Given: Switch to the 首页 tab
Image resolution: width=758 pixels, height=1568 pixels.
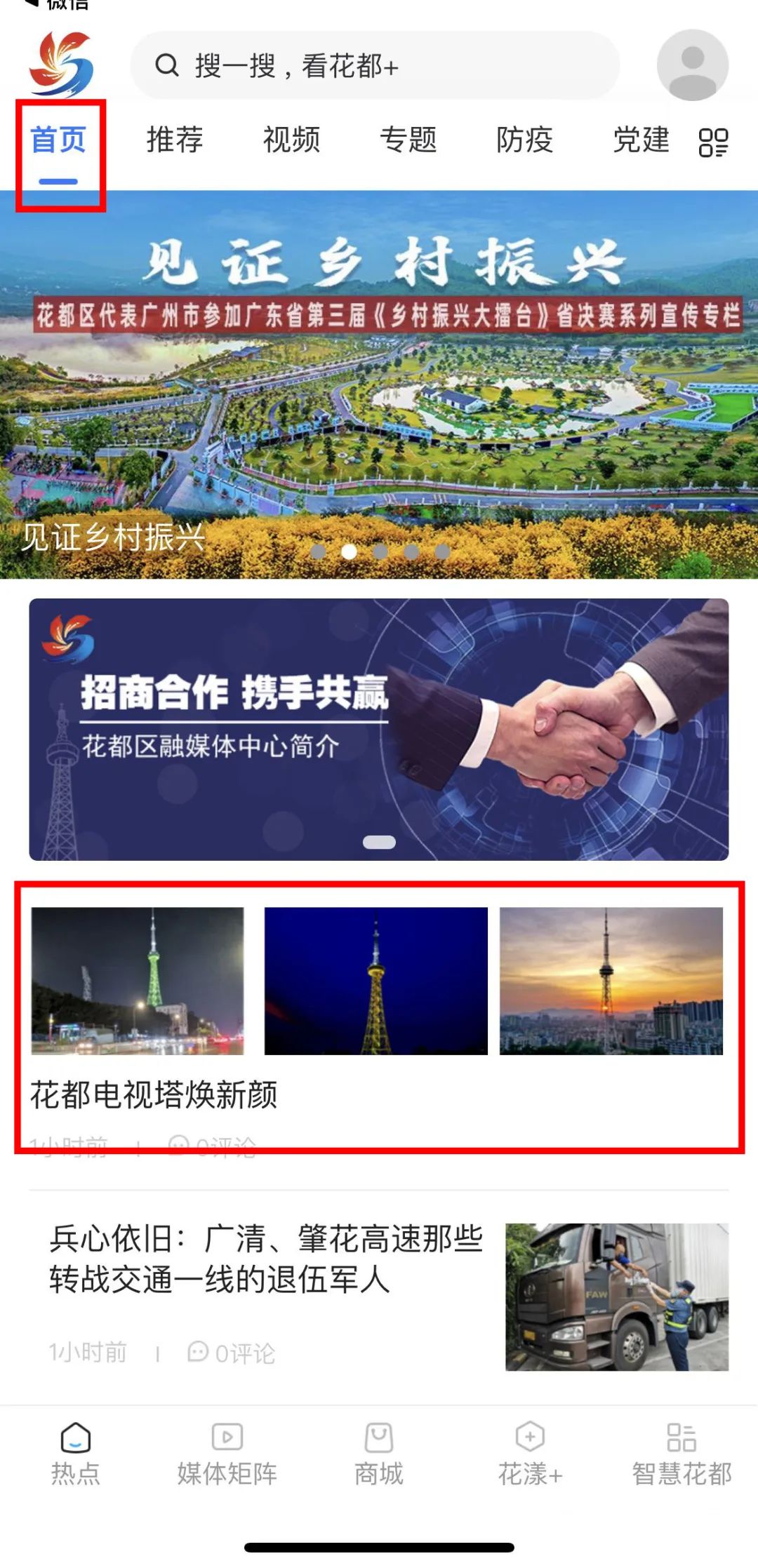Looking at the screenshot, I should (58, 140).
